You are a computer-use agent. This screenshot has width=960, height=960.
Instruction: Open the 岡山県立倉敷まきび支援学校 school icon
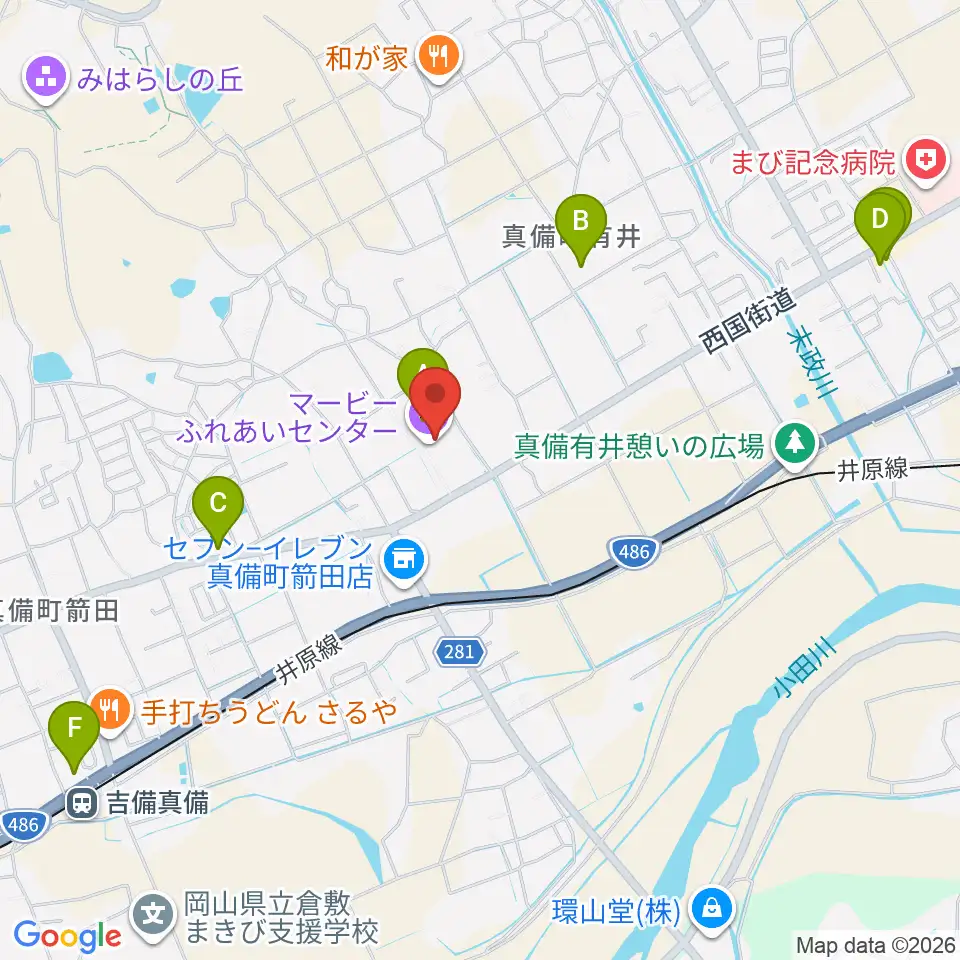click(152, 917)
